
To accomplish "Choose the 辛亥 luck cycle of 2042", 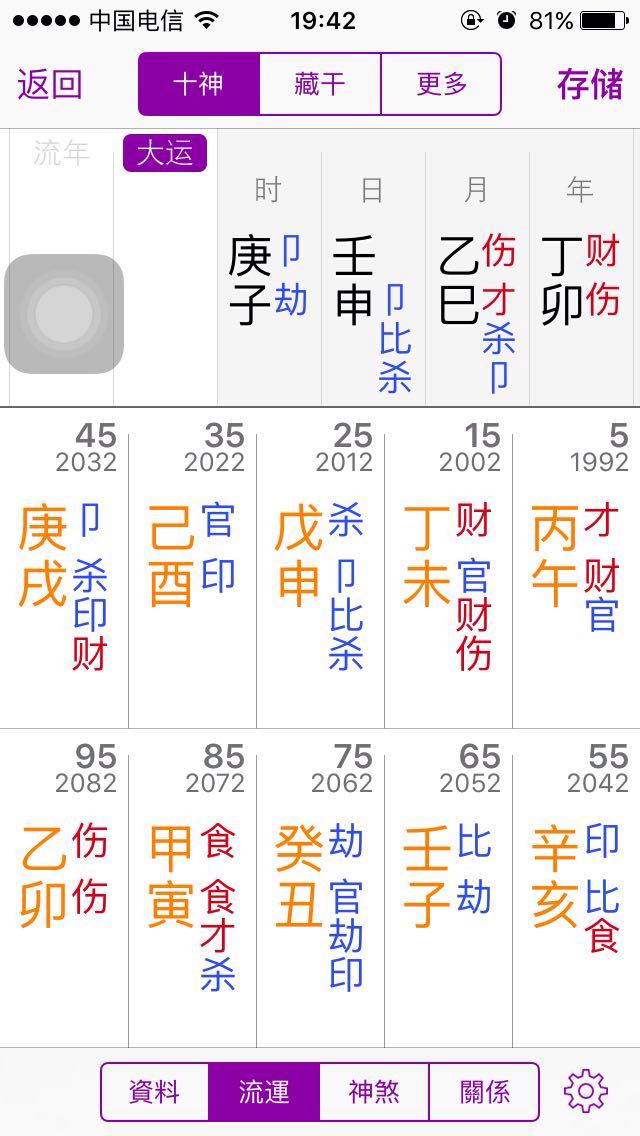I will tap(576, 890).
